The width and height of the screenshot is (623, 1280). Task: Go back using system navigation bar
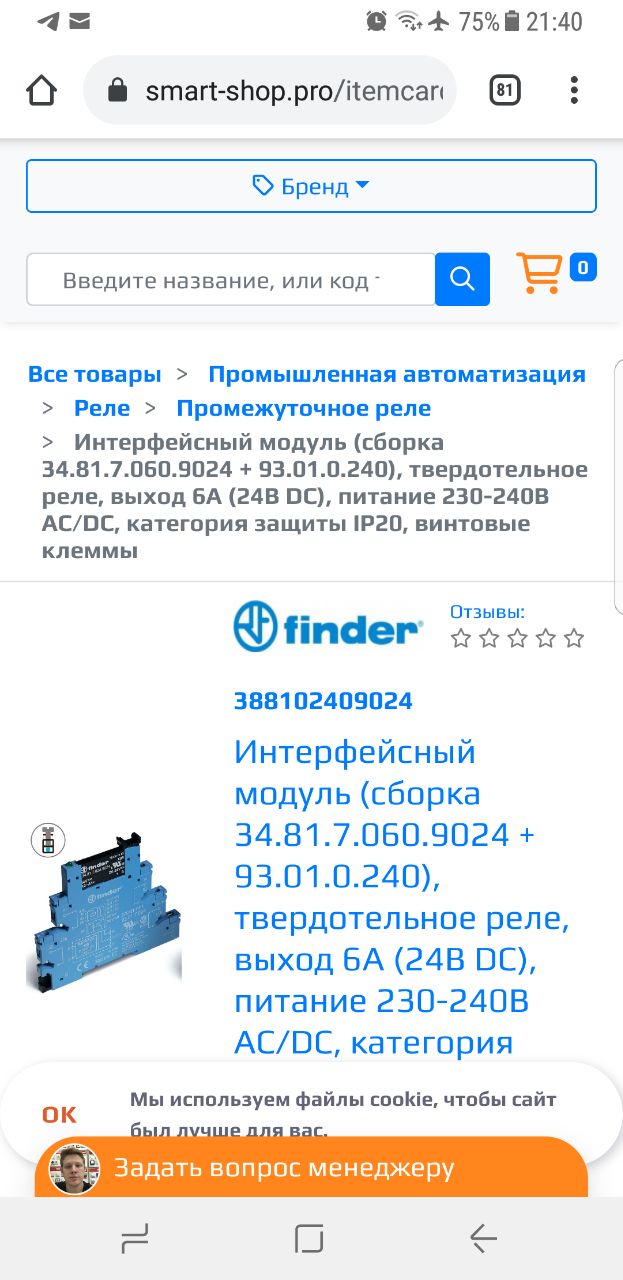(x=483, y=1239)
